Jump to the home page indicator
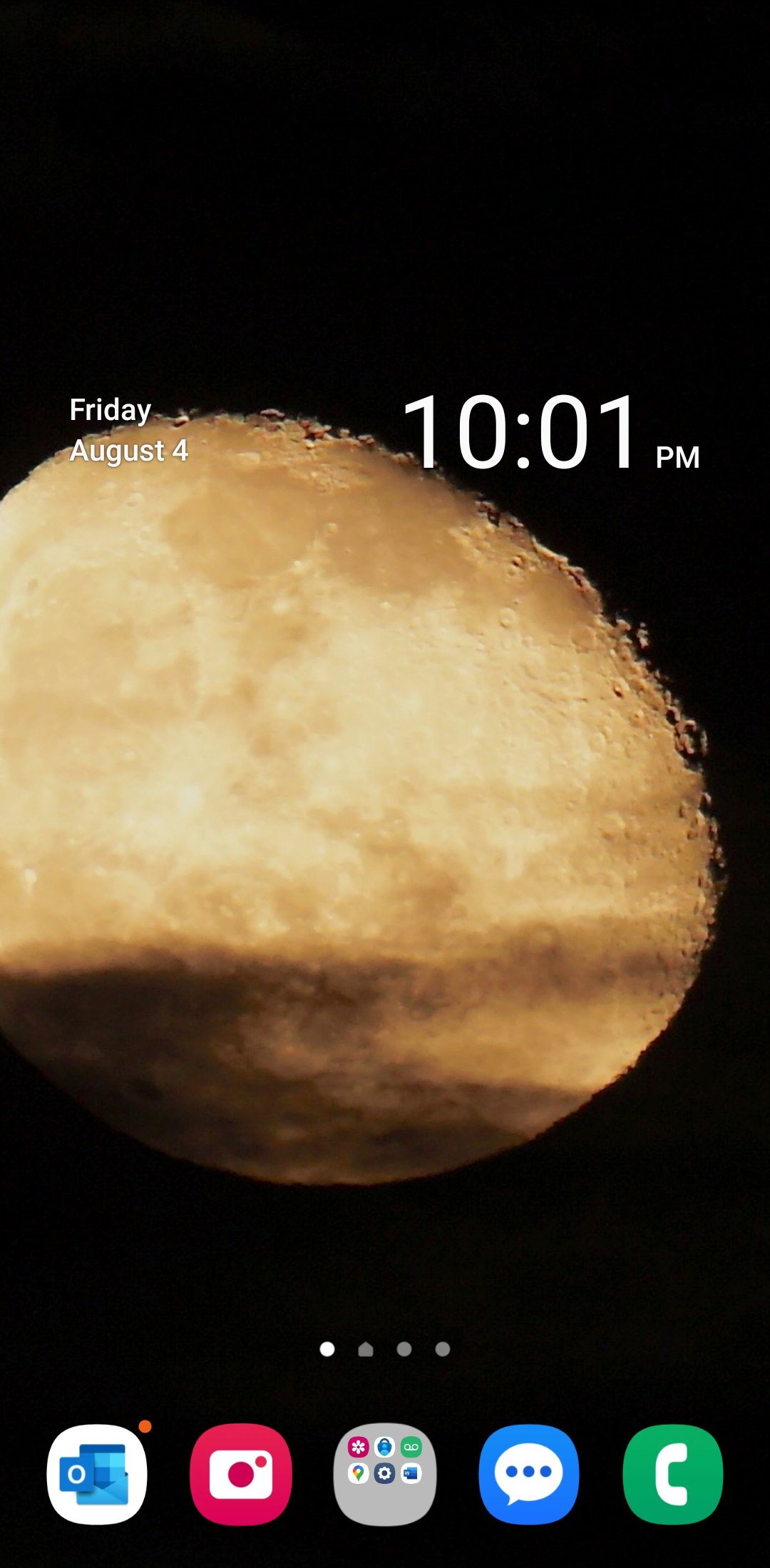770x1568 pixels. (x=366, y=1349)
